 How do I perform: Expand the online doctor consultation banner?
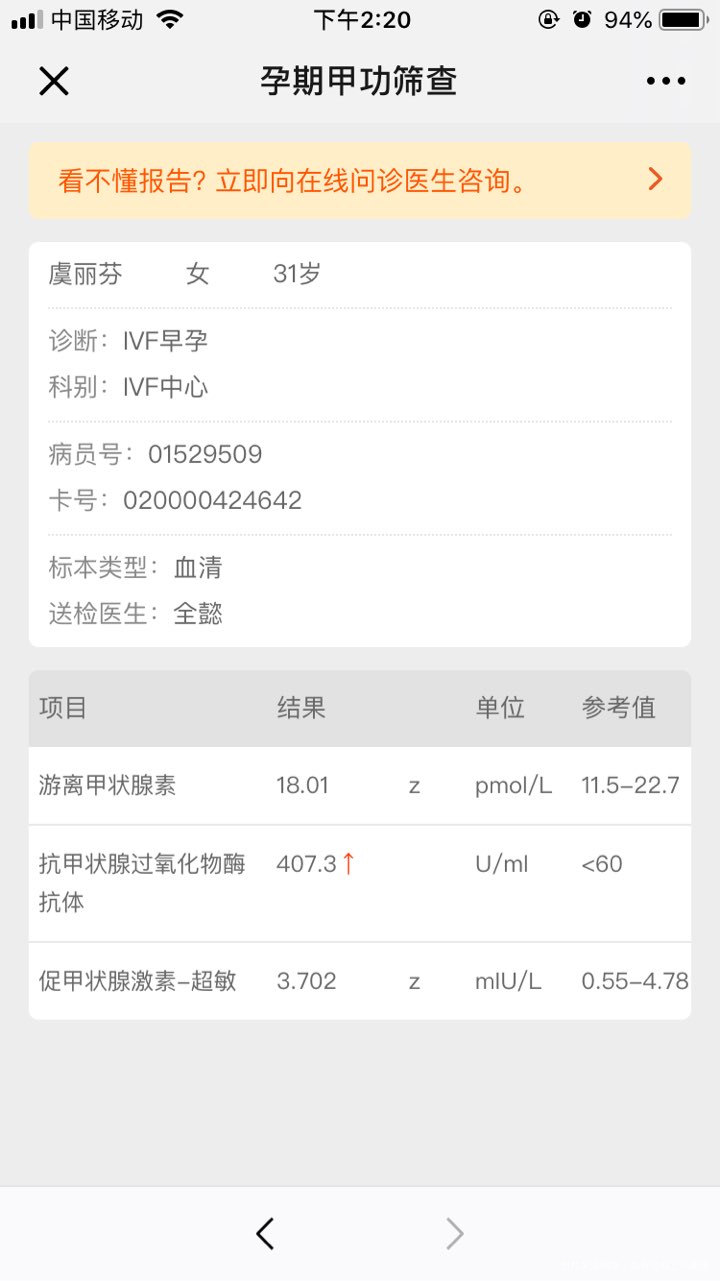pyautogui.click(x=360, y=180)
